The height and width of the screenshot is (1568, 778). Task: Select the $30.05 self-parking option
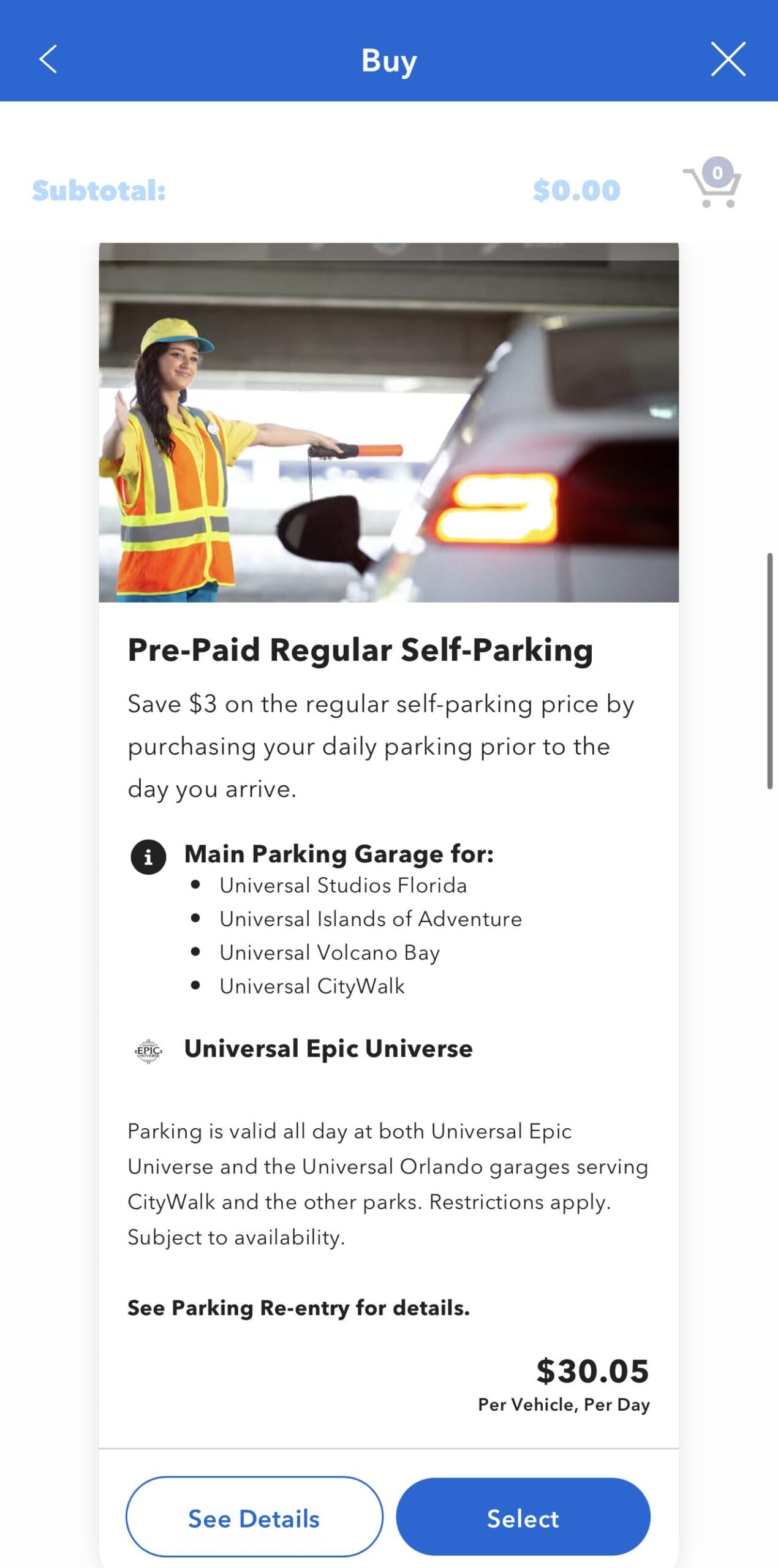523,1518
